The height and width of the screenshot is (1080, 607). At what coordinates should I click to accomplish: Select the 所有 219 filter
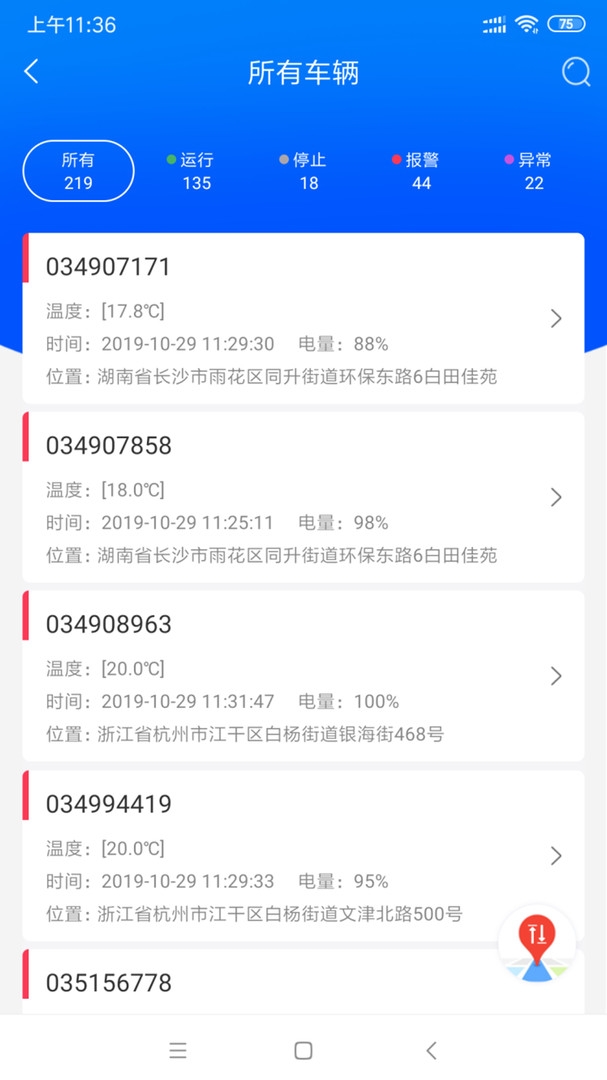tap(79, 171)
